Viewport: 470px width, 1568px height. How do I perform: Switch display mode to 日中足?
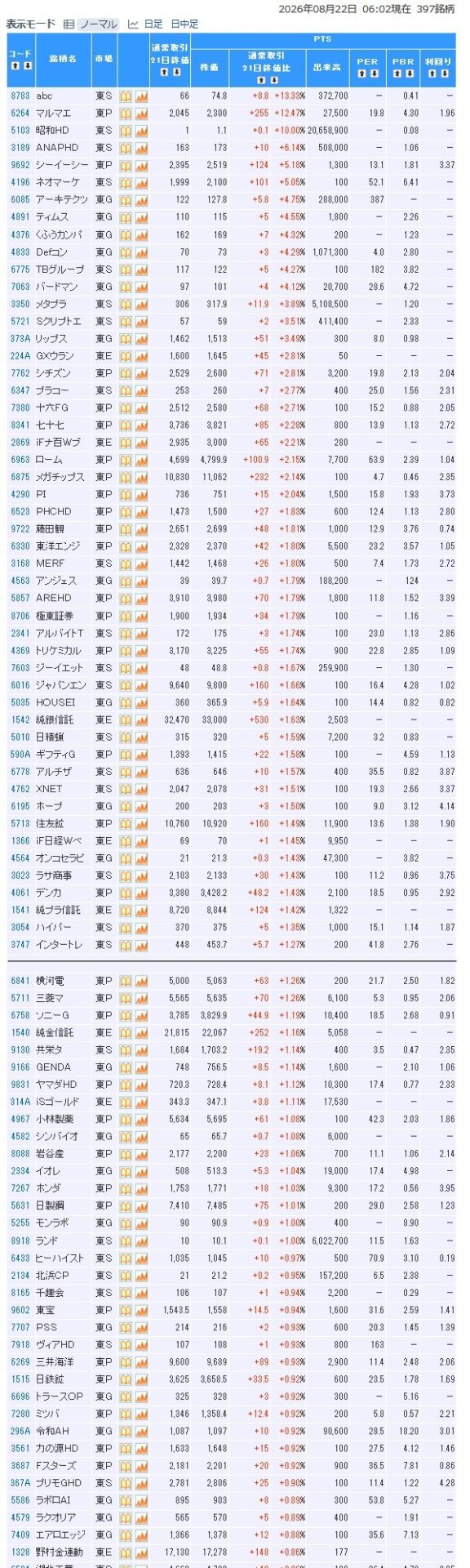point(184,24)
